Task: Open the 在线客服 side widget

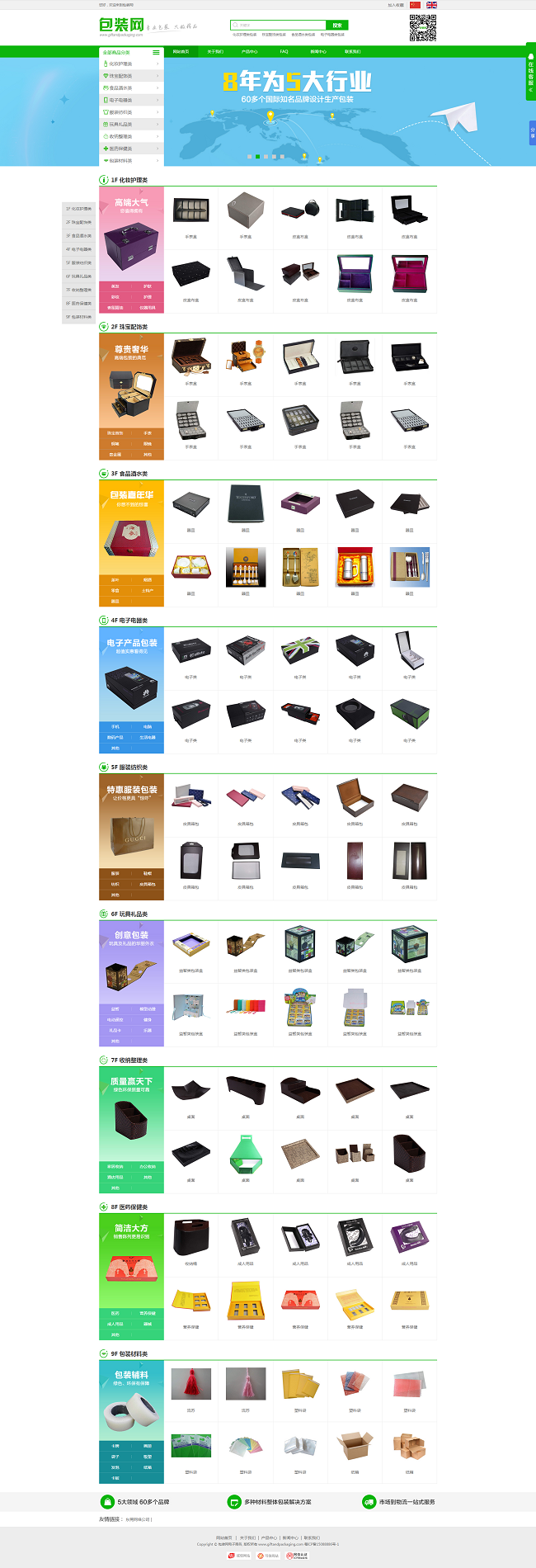Action: 531,77
